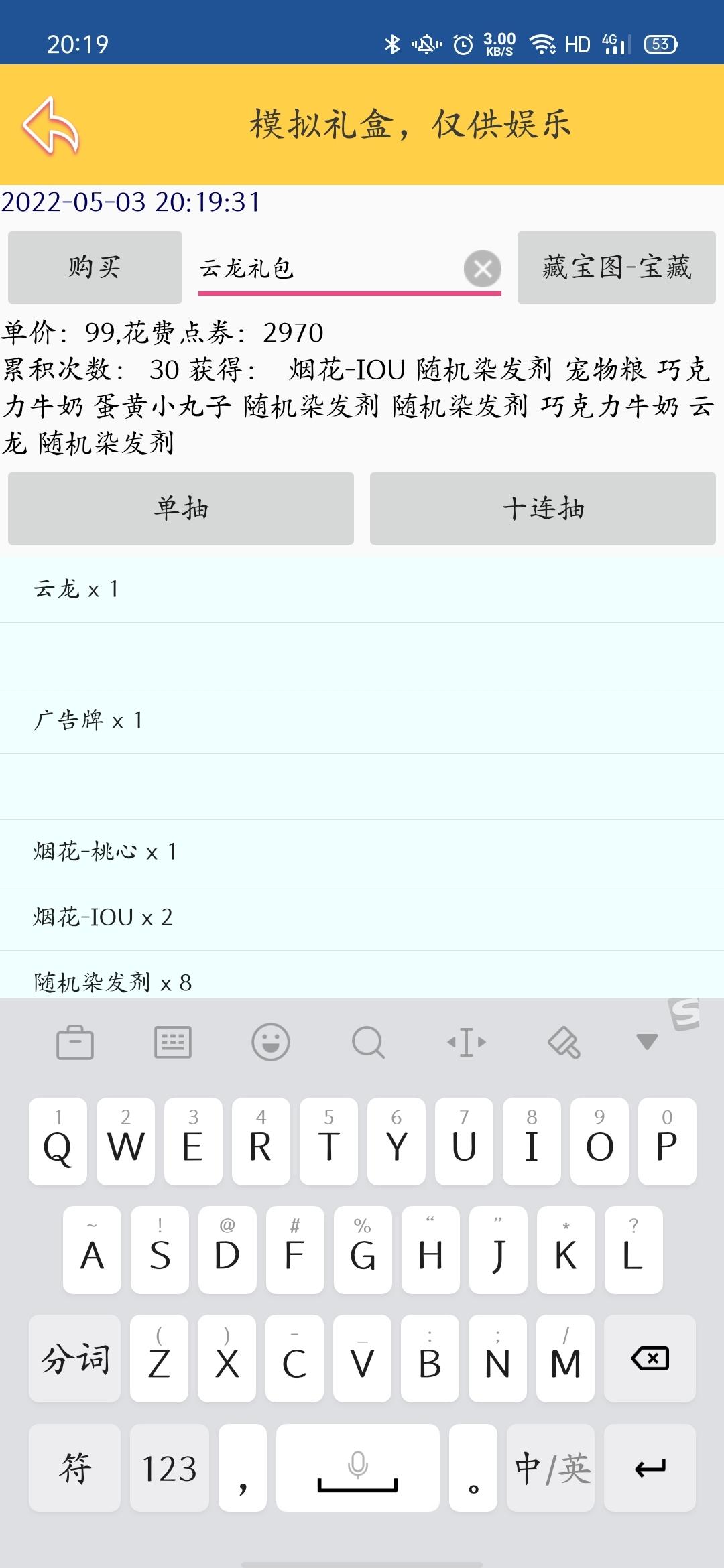This screenshot has height=1568, width=724.
Task: Open the keyboard emoji panel
Action: (271, 1042)
